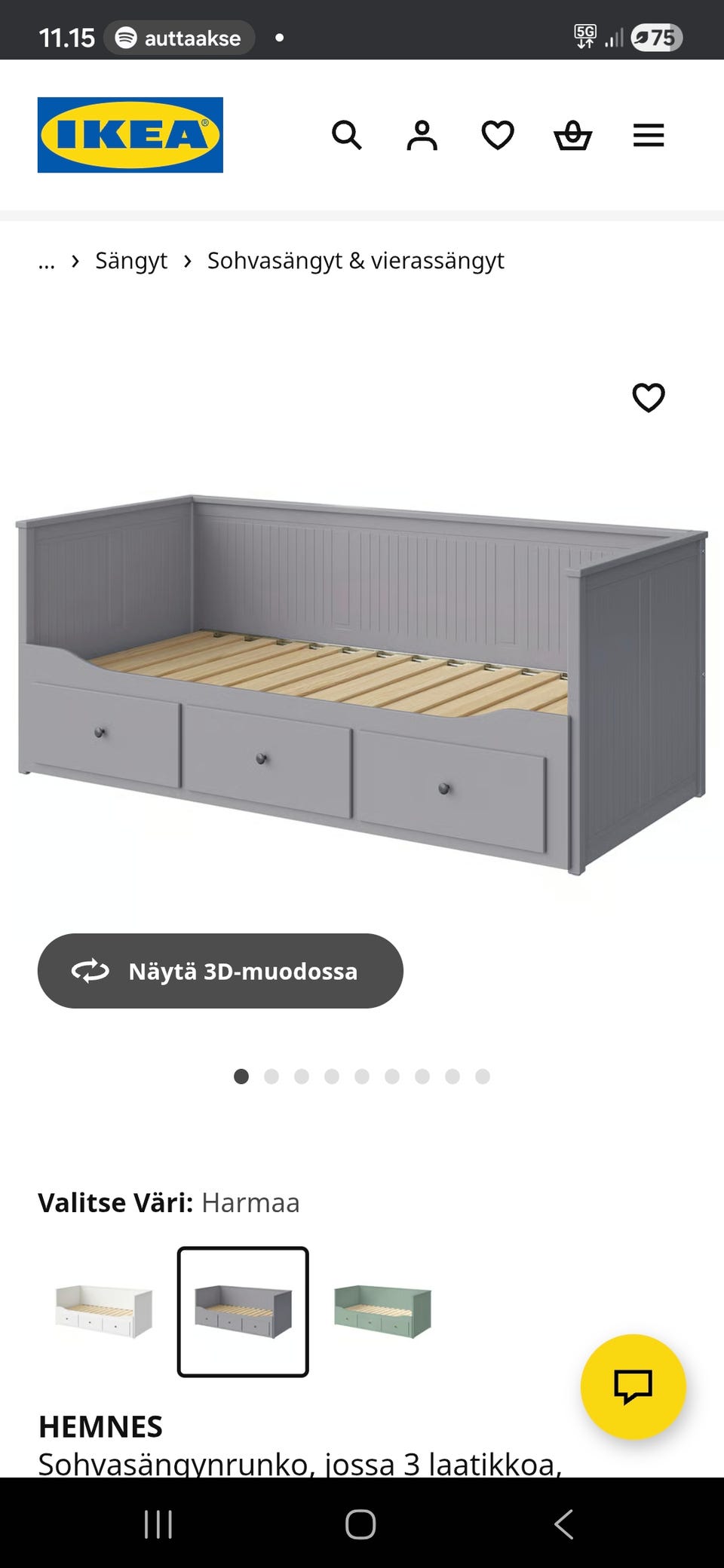724x1568 pixels.
Task: Go back using the navigation bar arrow
Action: pos(564,1523)
